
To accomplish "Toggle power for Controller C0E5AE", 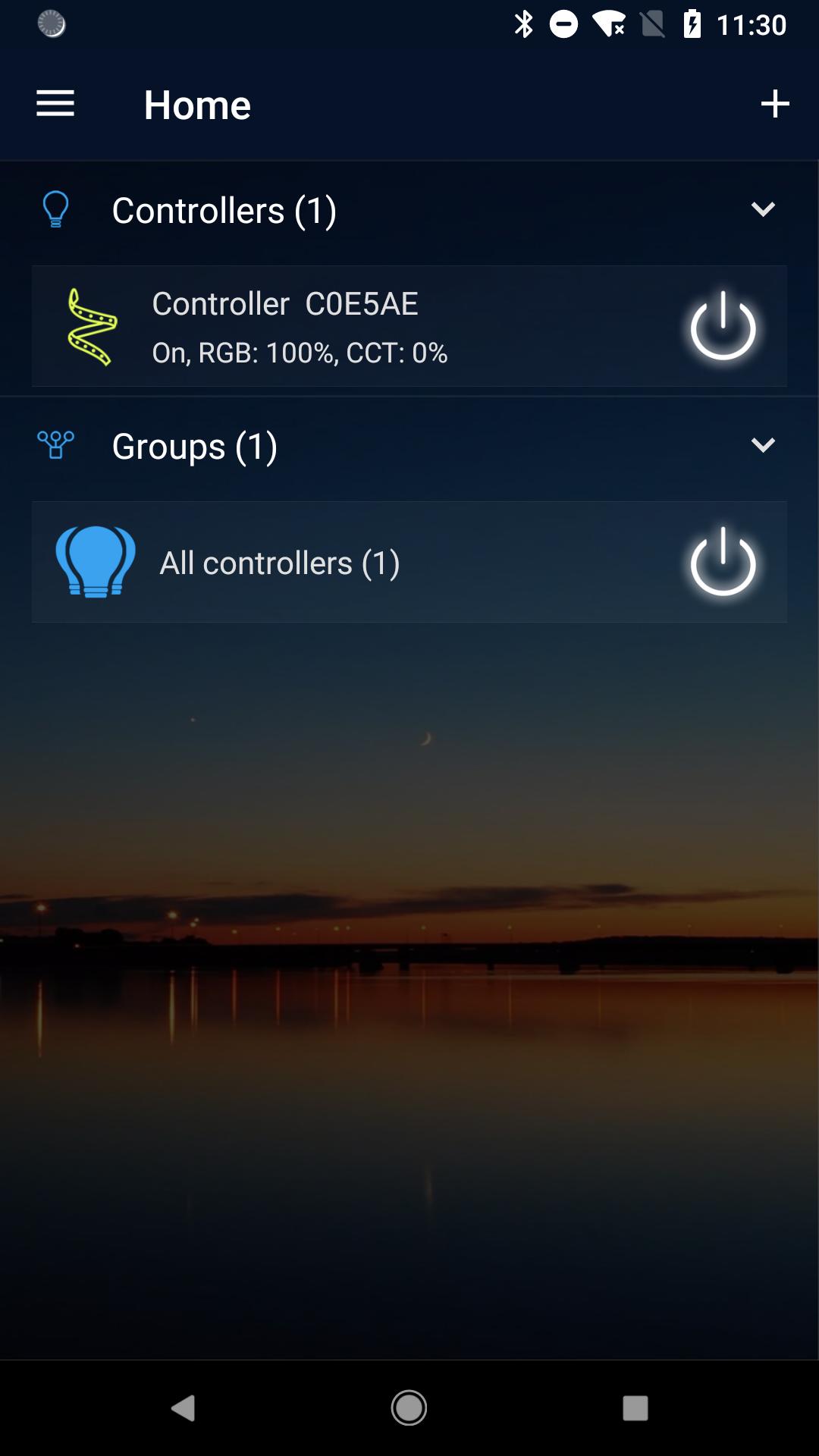I will click(x=723, y=327).
